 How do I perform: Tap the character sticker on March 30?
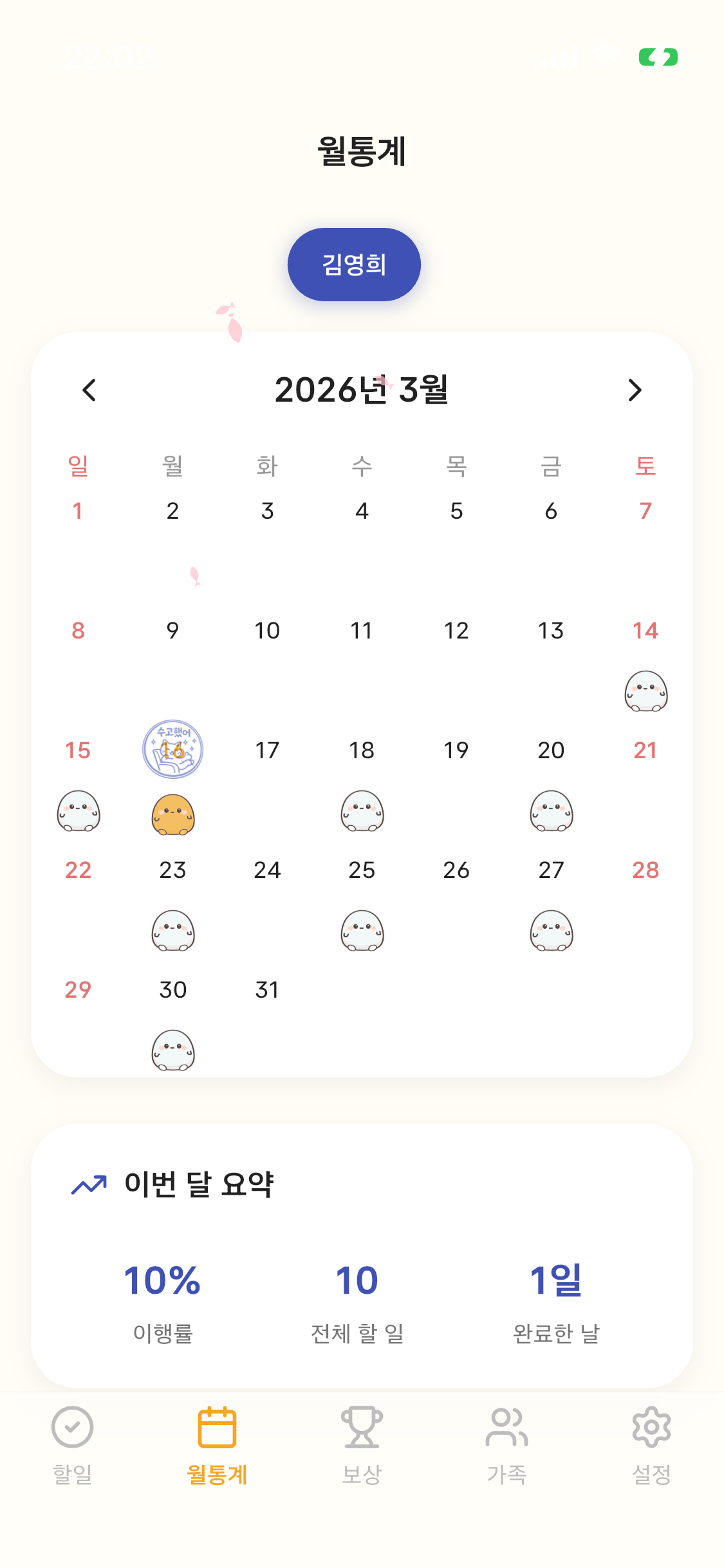[172, 1050]
